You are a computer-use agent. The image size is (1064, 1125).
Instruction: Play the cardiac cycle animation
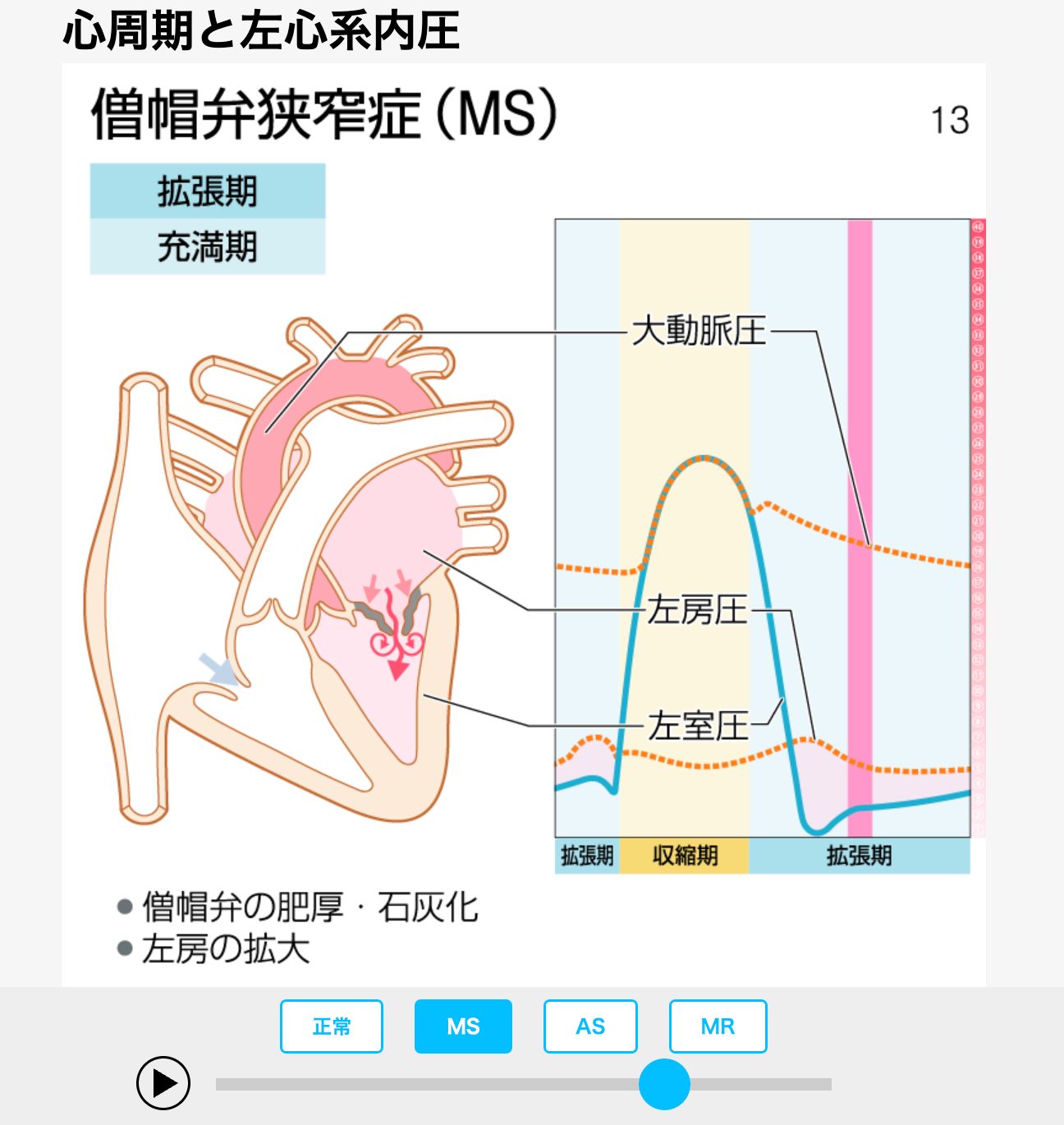[163, 1083]
